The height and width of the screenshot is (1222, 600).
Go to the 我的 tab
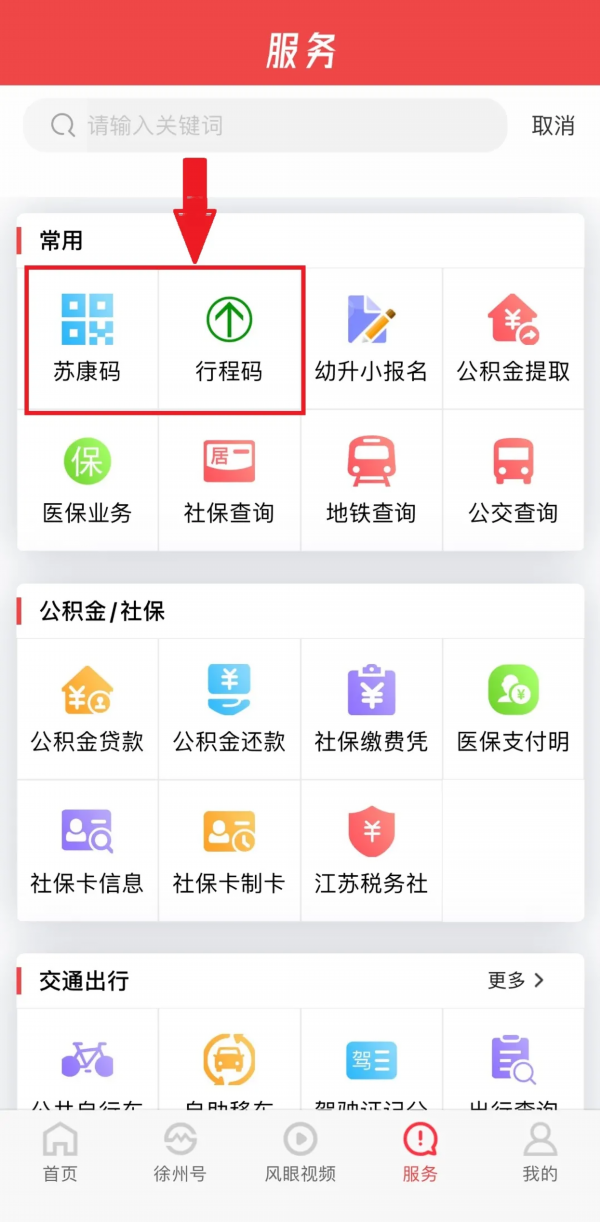point(539,1153)
